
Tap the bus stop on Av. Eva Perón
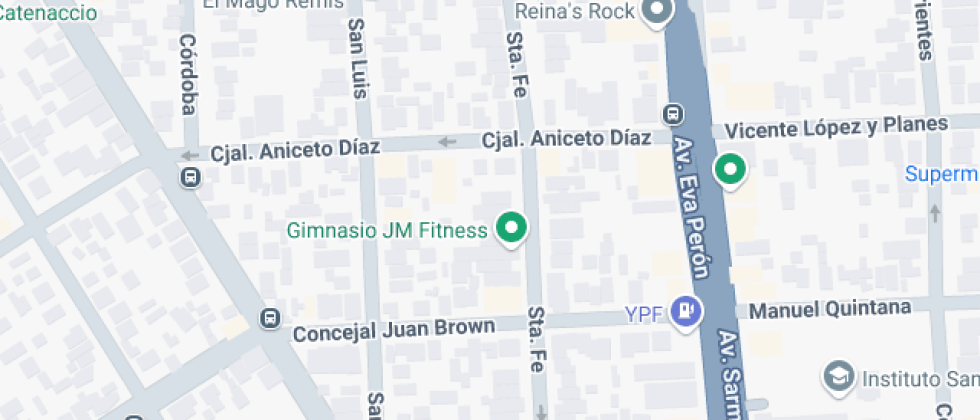[x=673, y=115]
